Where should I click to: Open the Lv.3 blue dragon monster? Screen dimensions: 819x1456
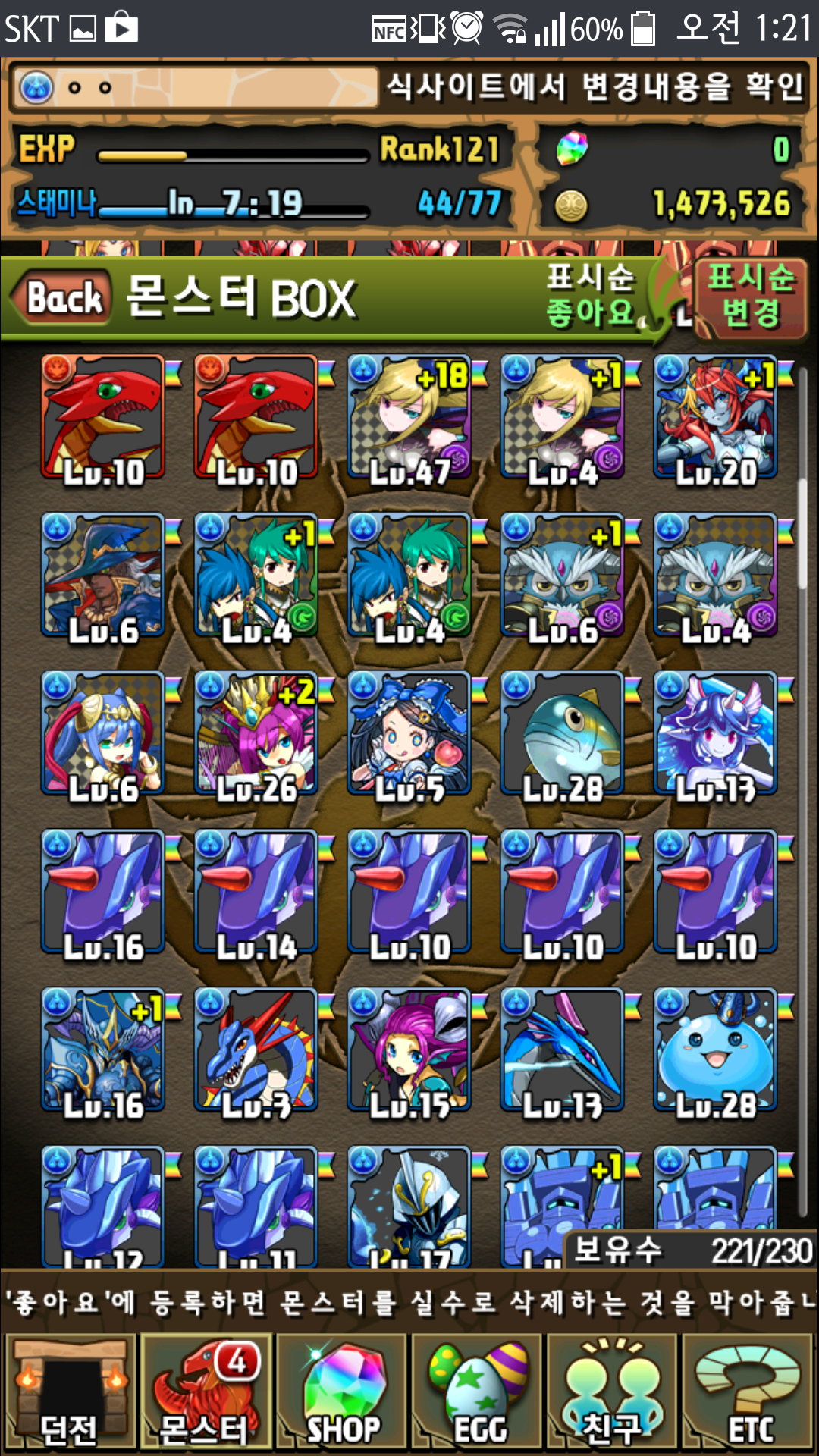coord(256,1051)
